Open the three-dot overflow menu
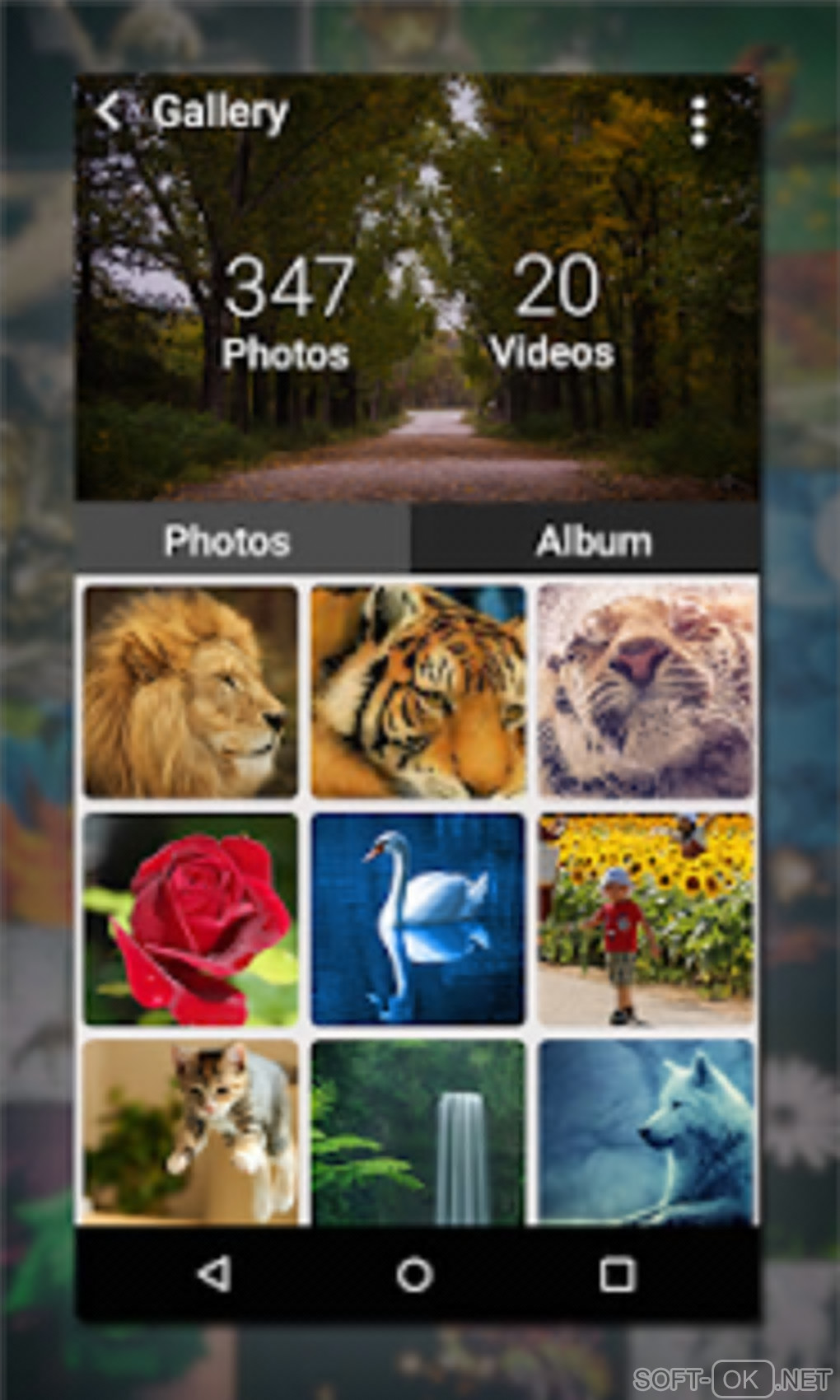Image resolution: width=840 pixels, height=1400 pixels. pos(698,122)
